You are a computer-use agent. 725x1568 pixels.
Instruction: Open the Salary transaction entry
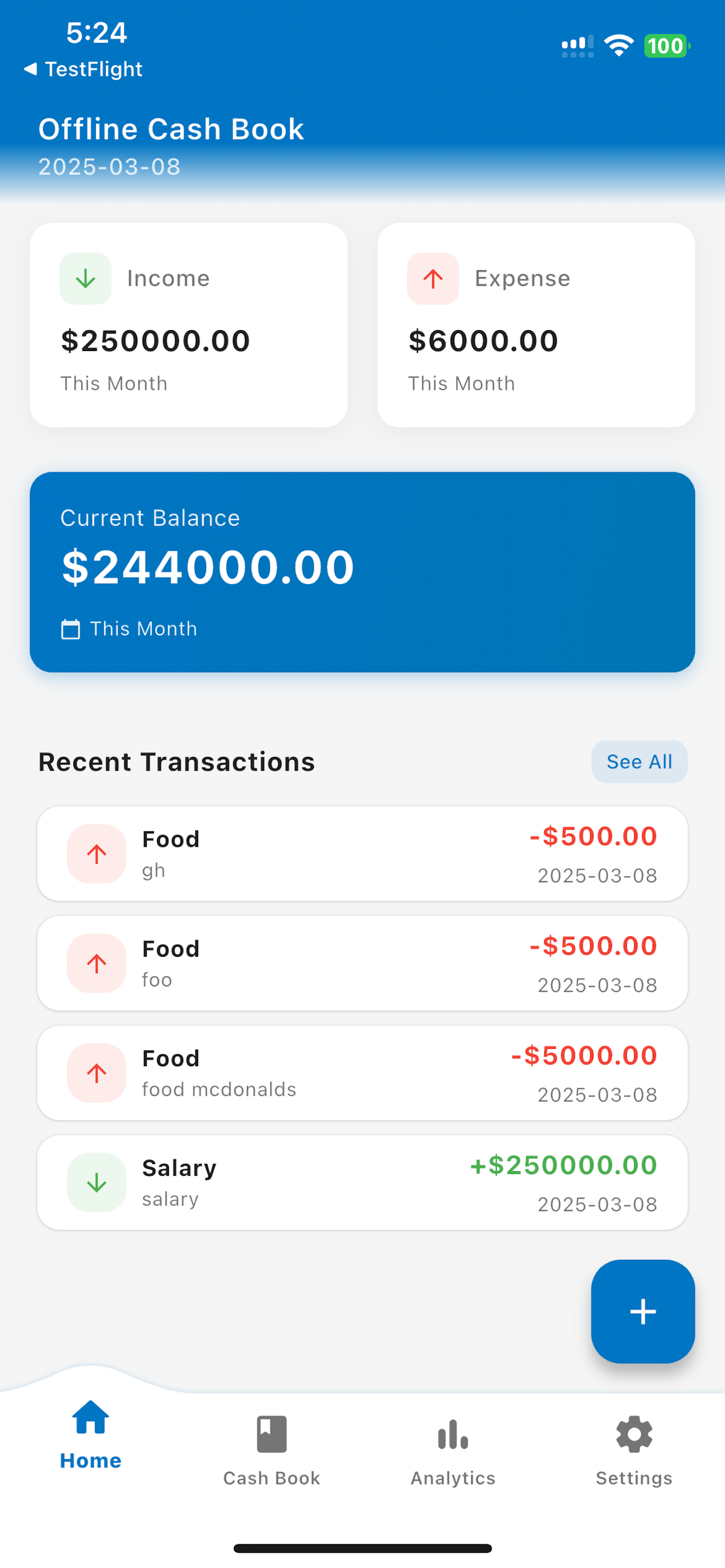click(362, 1182)
